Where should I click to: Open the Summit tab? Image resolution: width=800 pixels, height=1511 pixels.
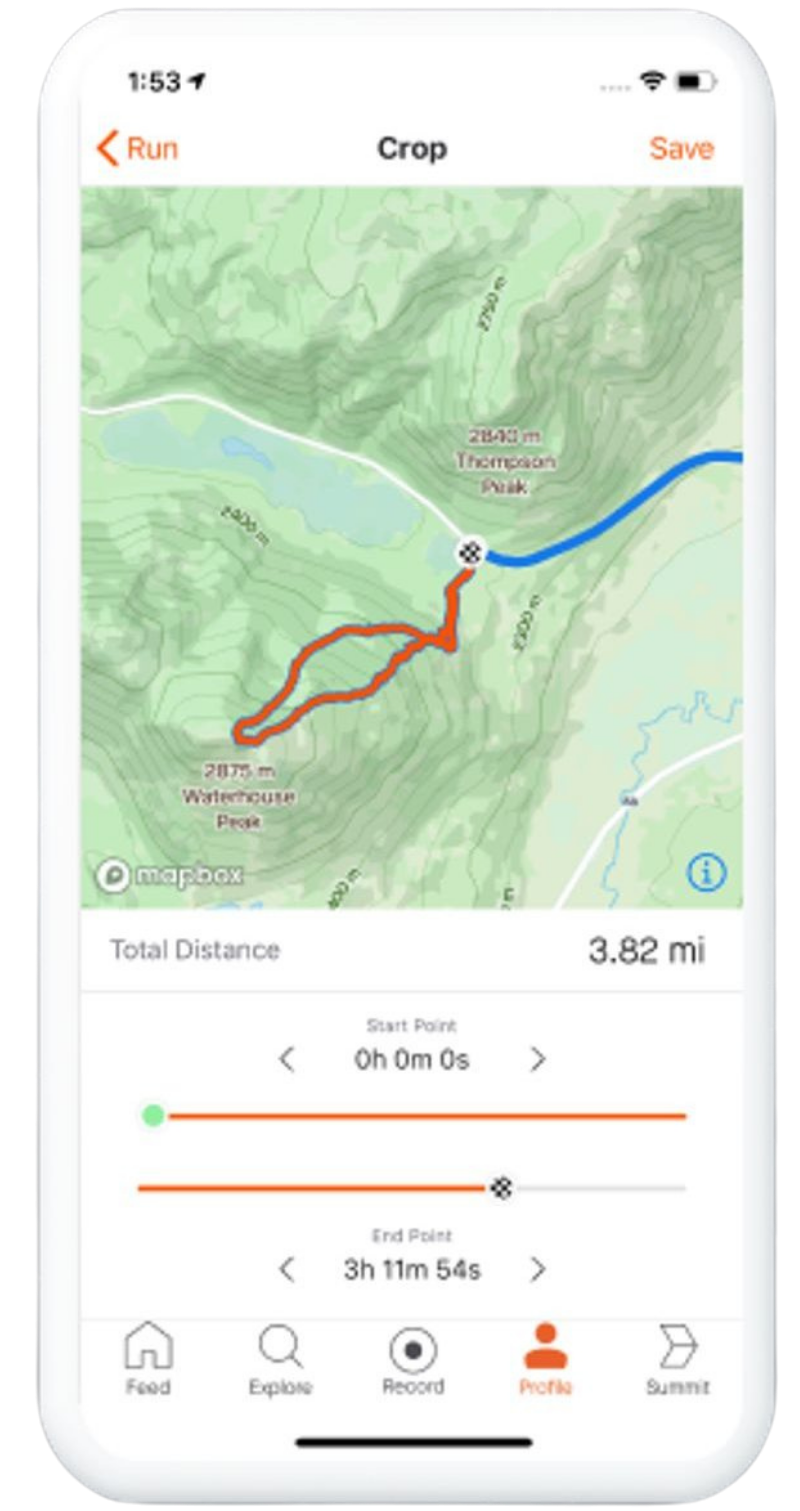(678, 1359)
